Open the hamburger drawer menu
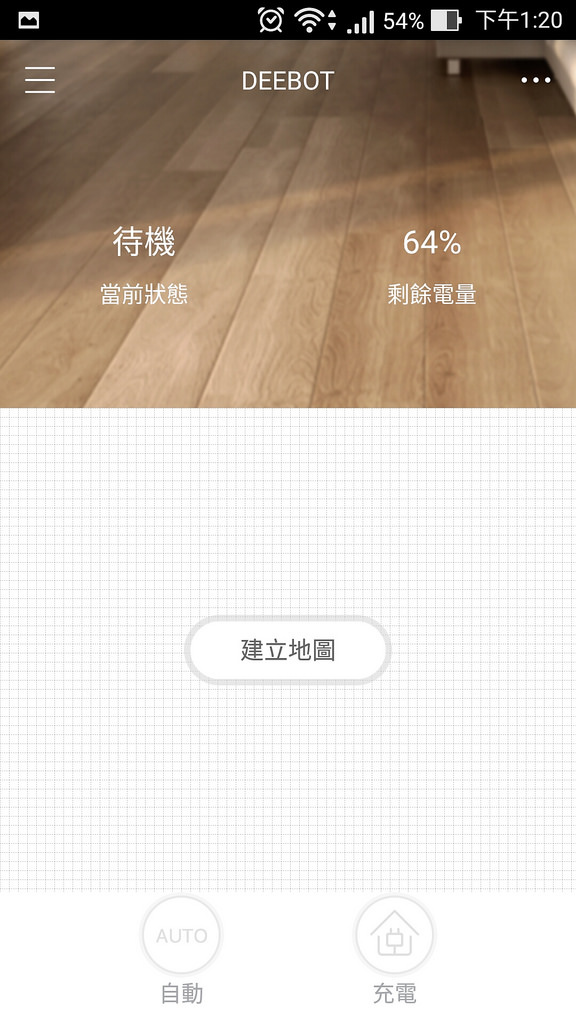The height and width of the screenshot is (1024, 576). click(40, 80)
